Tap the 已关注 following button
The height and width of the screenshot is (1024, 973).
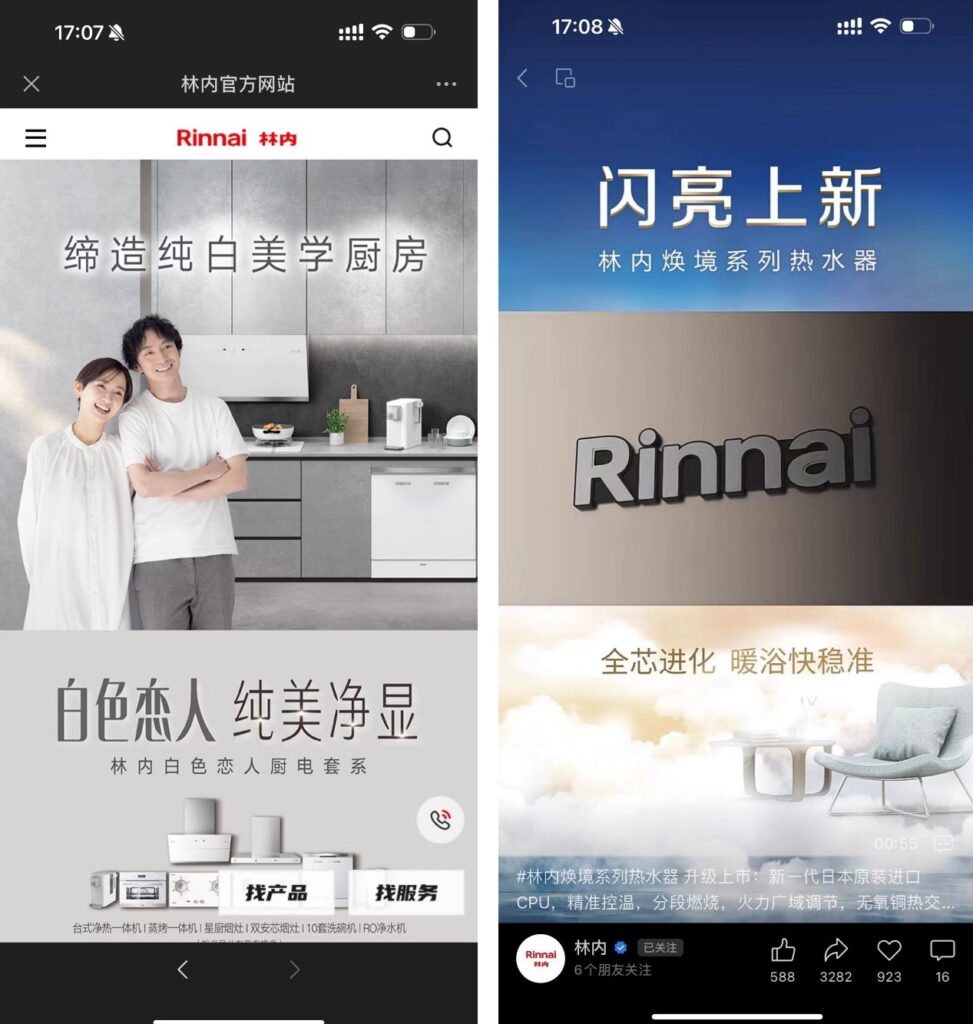point(660,947)
